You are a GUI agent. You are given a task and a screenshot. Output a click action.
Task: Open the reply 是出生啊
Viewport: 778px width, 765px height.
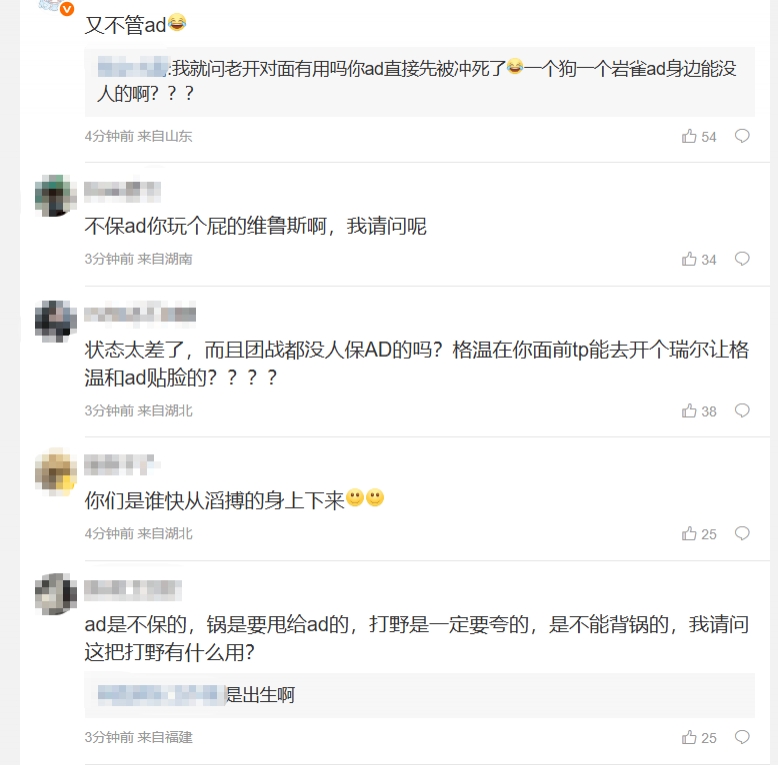260,695
